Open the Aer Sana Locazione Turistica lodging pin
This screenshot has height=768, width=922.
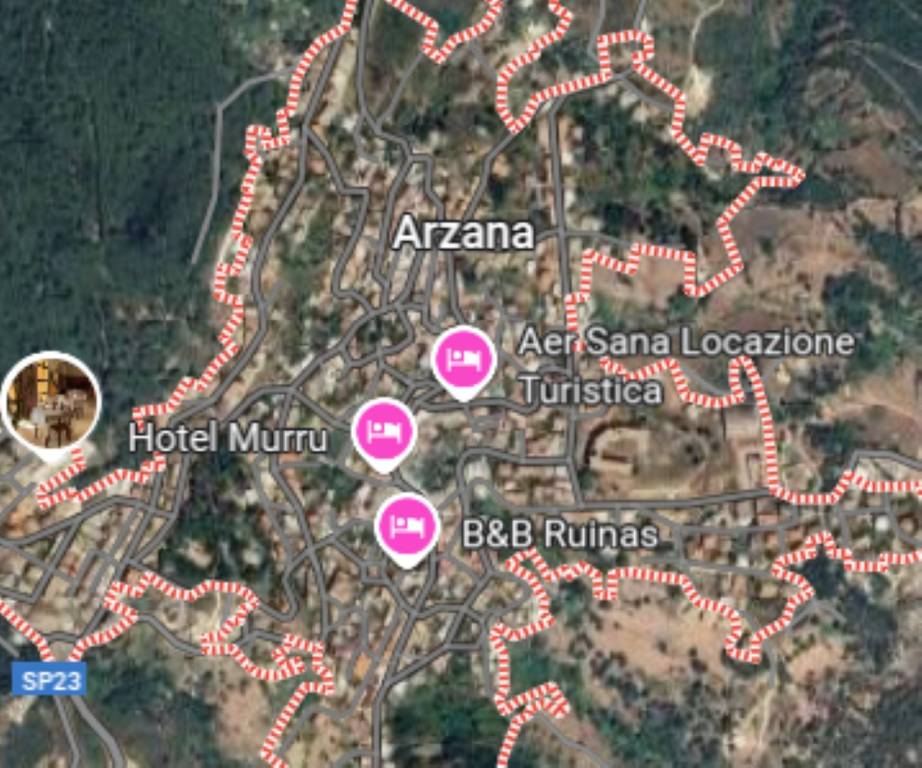[463, 359]
